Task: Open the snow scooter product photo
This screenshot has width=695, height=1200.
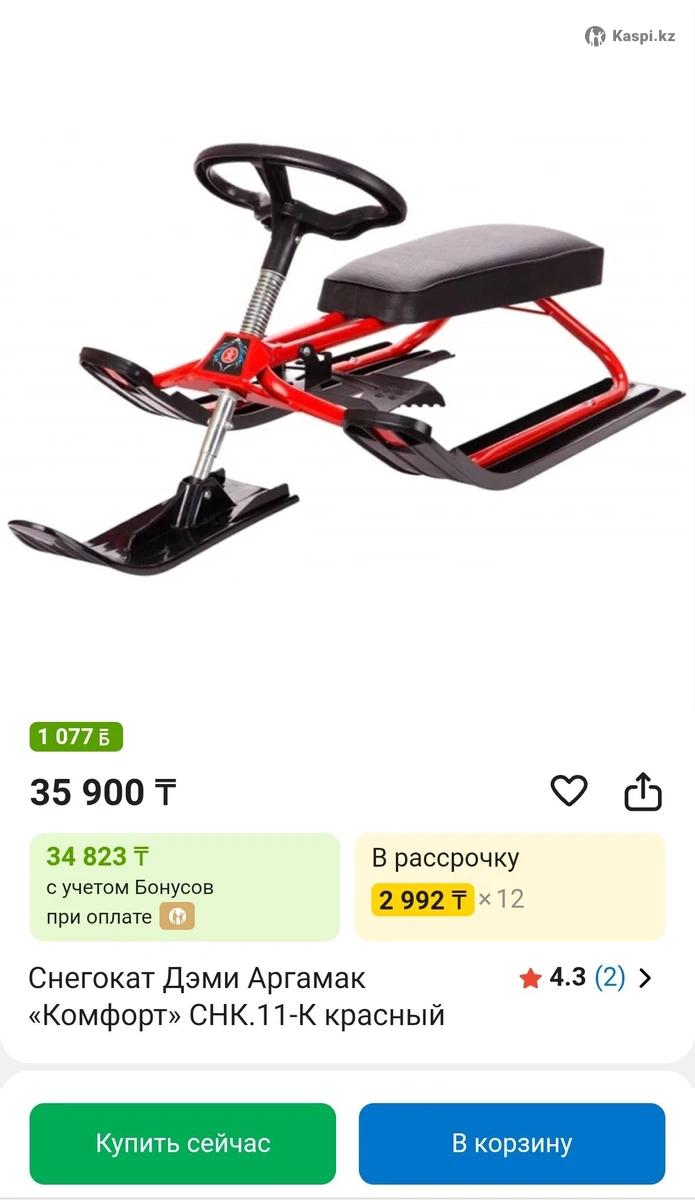Action: click(x=345, y=360)
